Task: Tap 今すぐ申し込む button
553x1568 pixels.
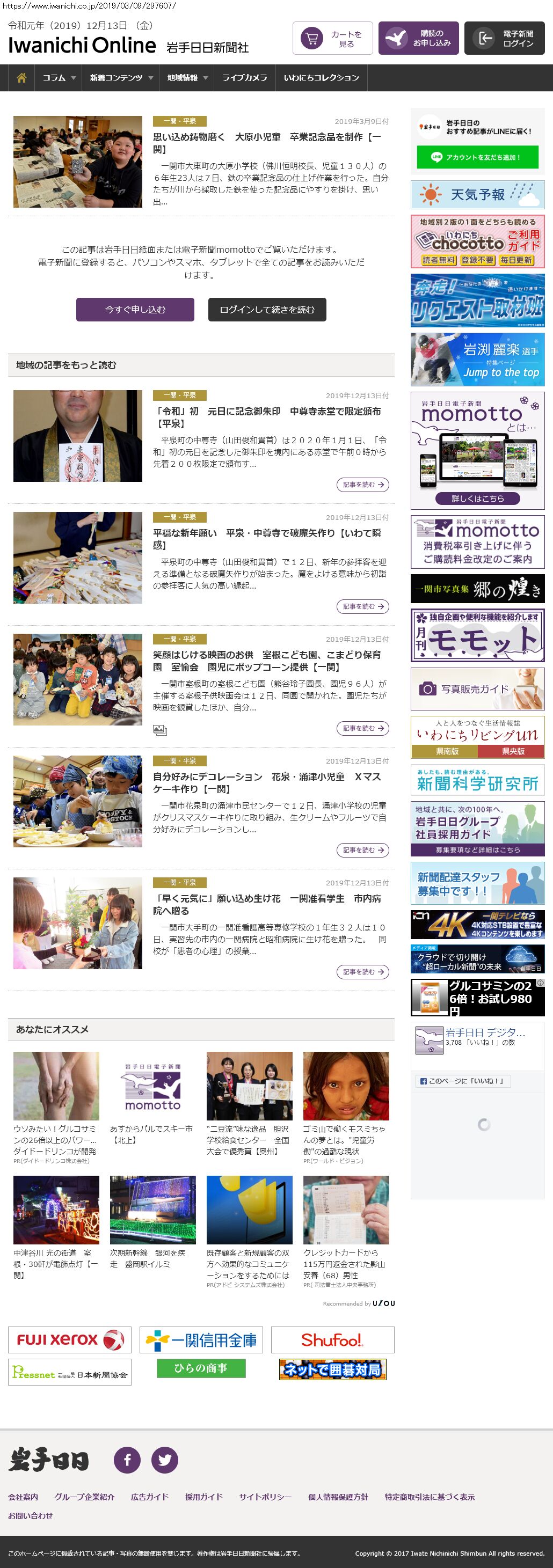Action: [135, 309]
